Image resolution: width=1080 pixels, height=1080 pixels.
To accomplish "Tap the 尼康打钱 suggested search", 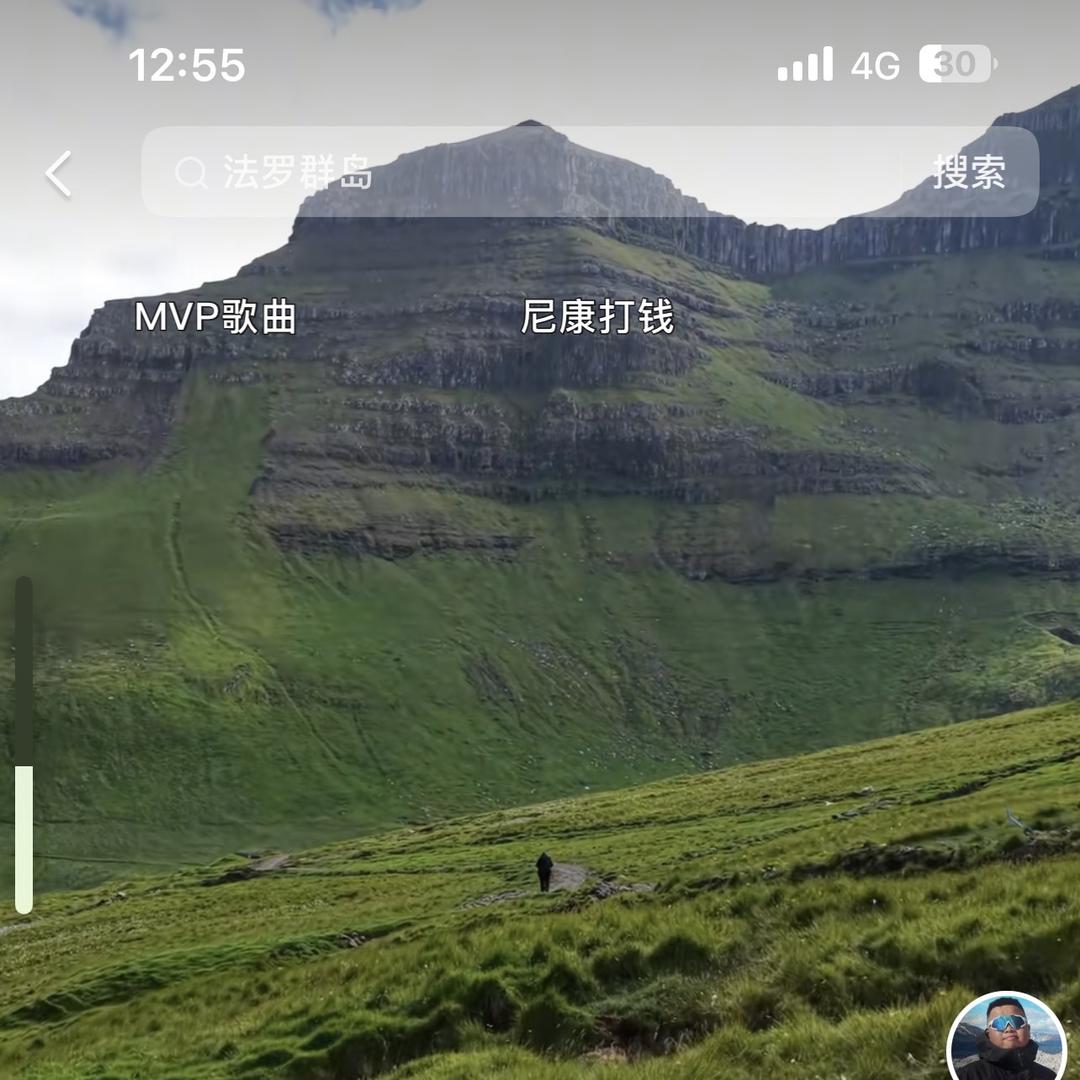I will click(x=597, y=318).
